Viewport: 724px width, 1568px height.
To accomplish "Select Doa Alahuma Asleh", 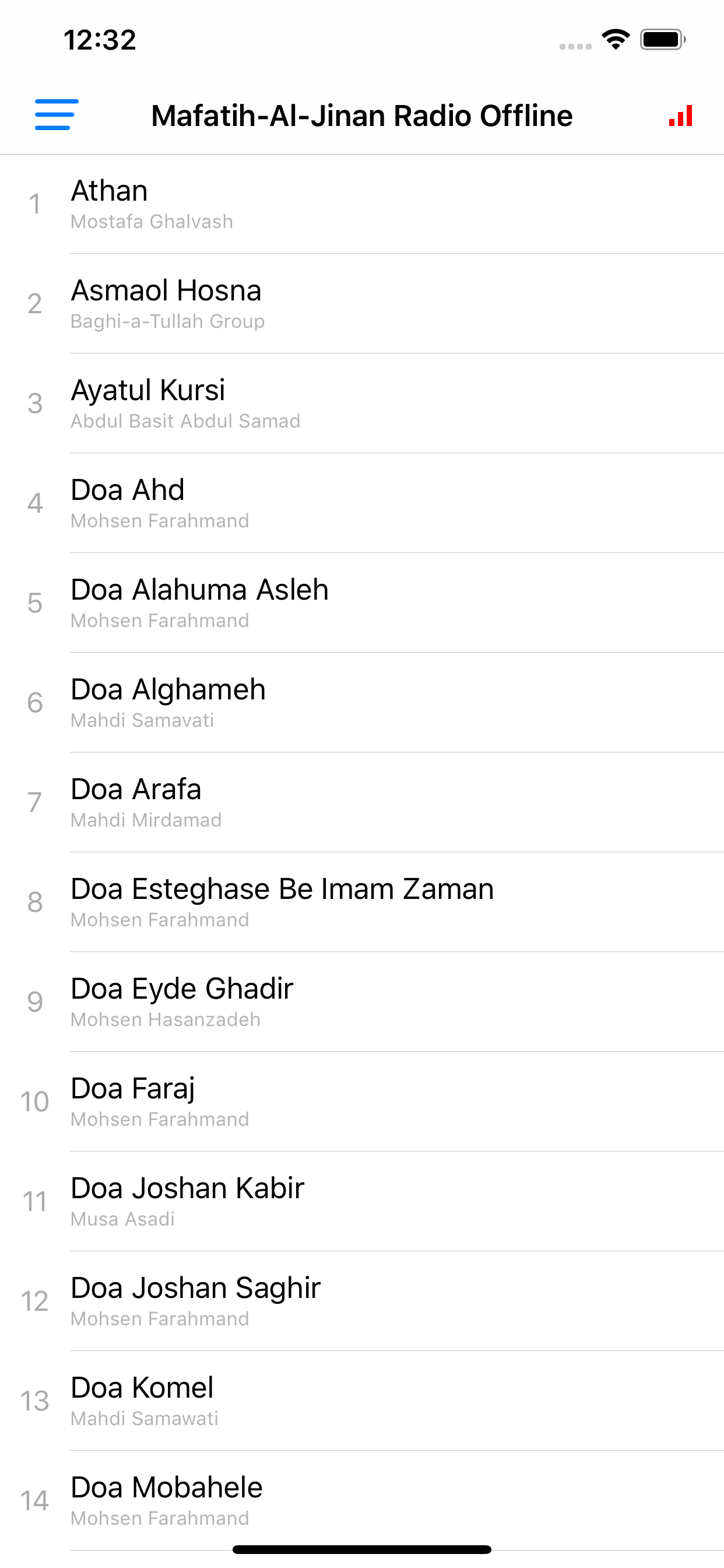I will pyautogui.click(x=362, y=603).
